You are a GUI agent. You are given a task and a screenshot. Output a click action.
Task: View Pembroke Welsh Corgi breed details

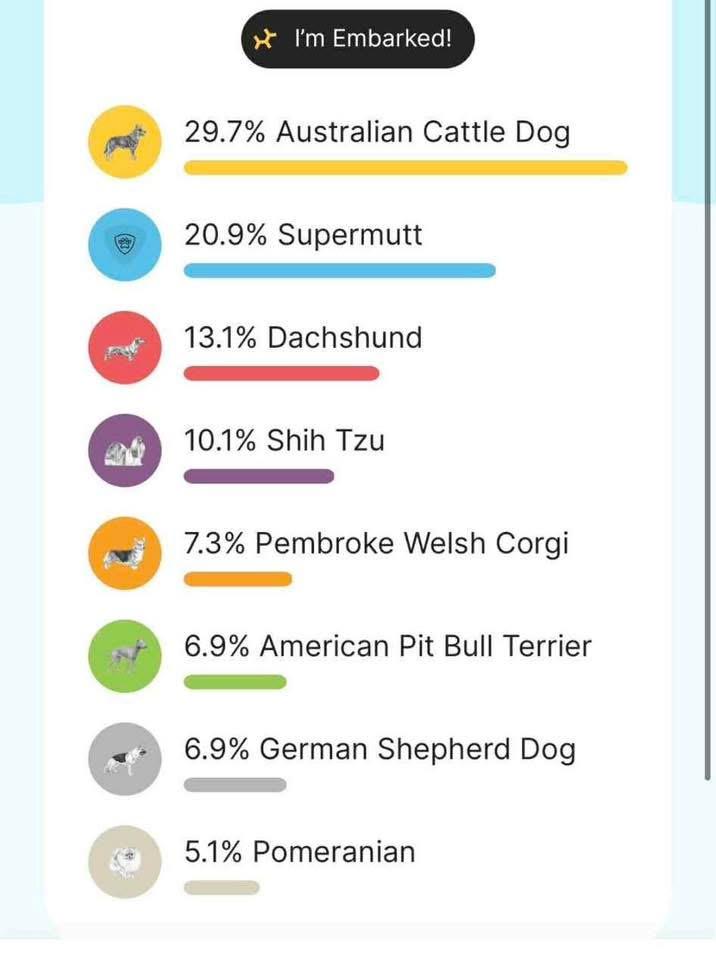coord(376,544)
